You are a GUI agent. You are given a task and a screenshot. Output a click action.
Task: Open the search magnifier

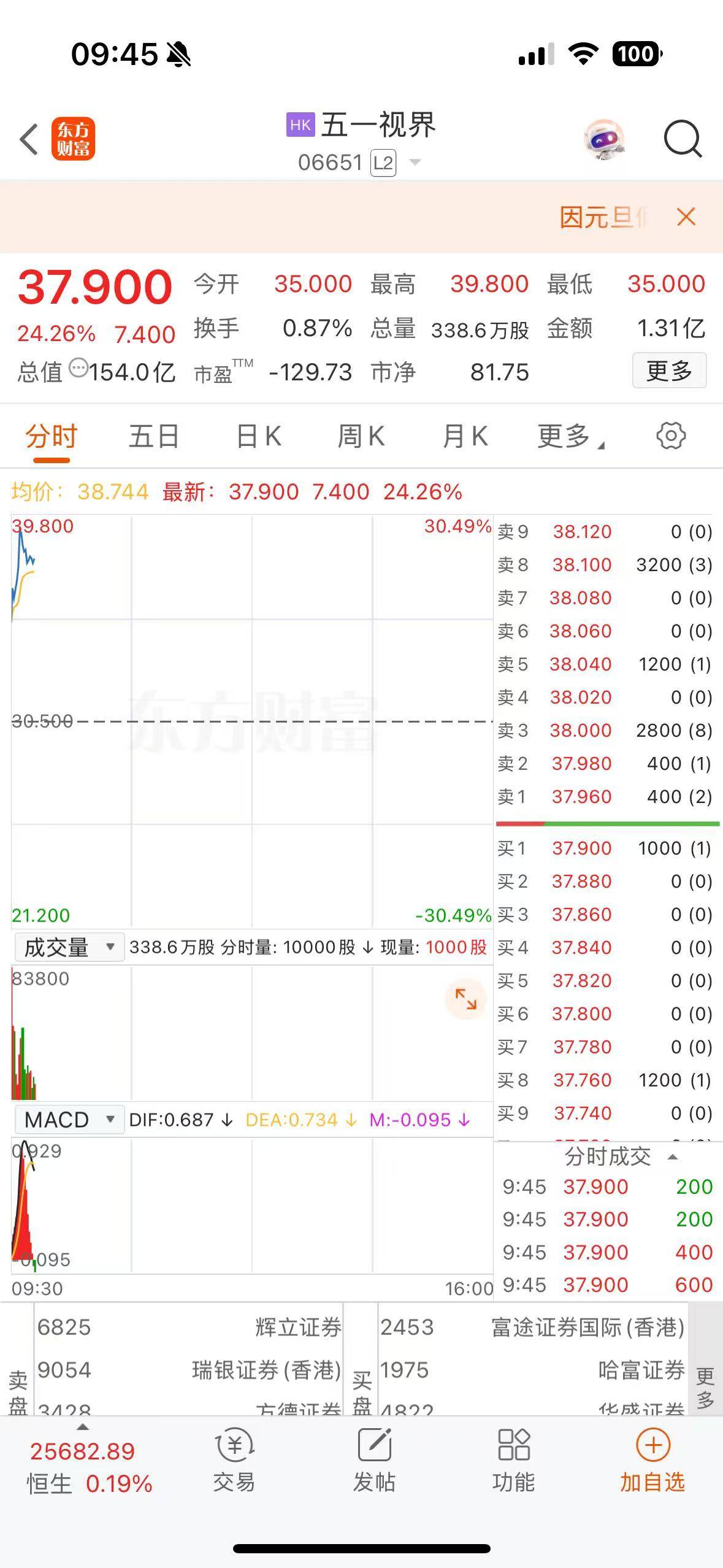tap(683, 139)
